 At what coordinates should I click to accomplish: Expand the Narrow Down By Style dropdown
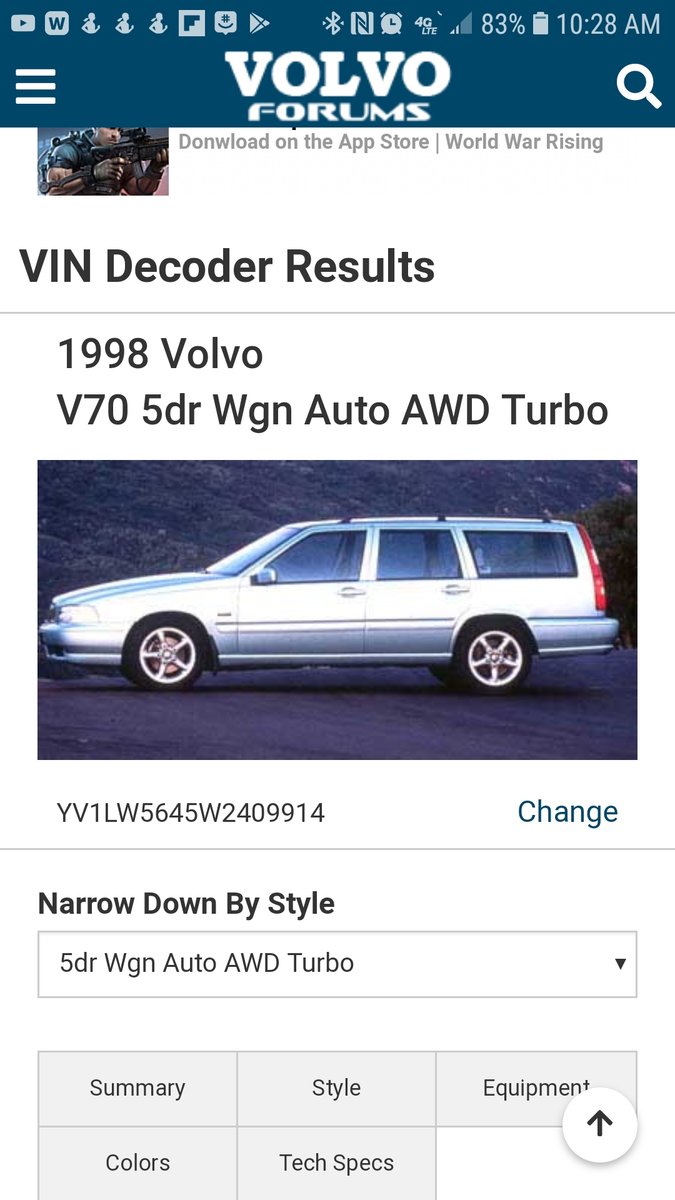point(337,964)
